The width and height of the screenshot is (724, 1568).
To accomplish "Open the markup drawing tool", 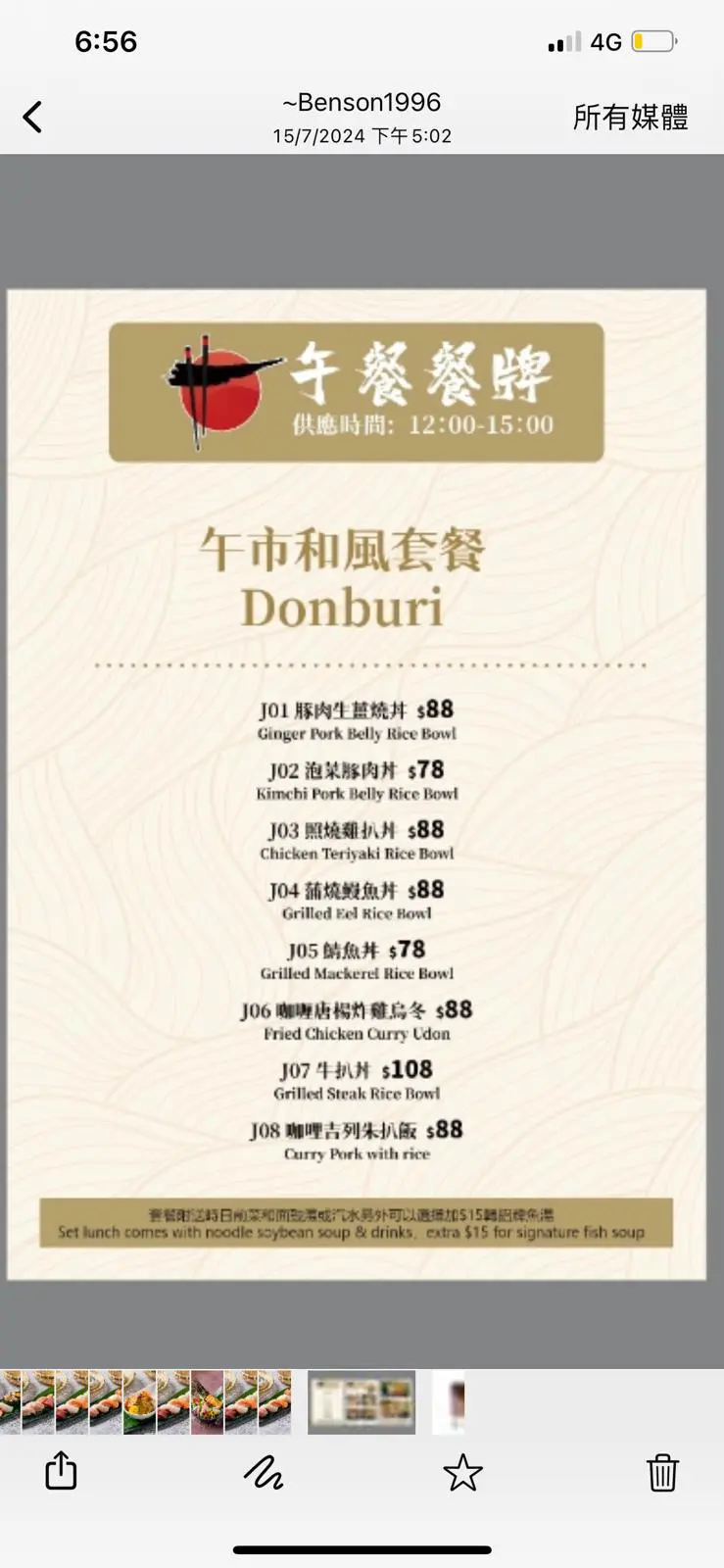I will pos(263,1471).
